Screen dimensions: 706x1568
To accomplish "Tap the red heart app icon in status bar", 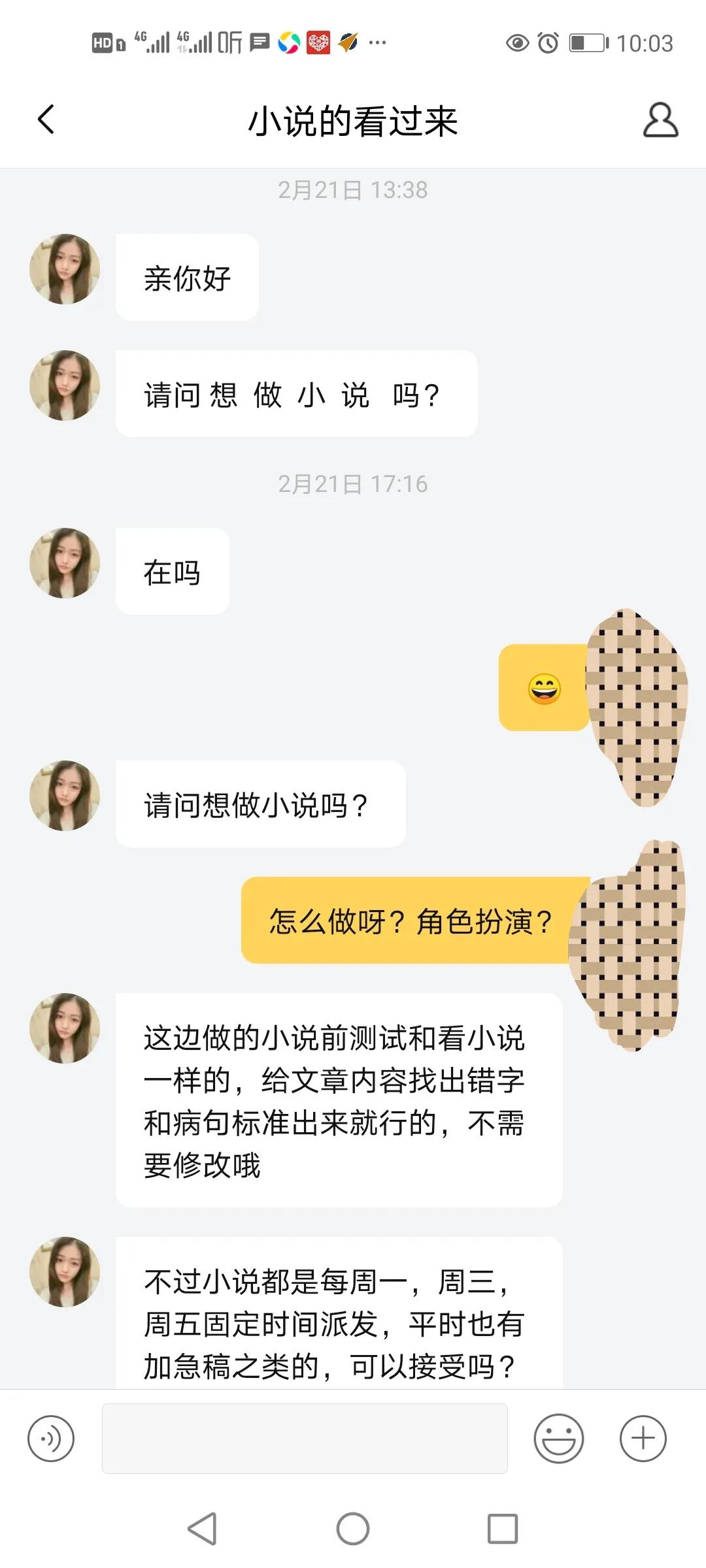I will (318, 43).
